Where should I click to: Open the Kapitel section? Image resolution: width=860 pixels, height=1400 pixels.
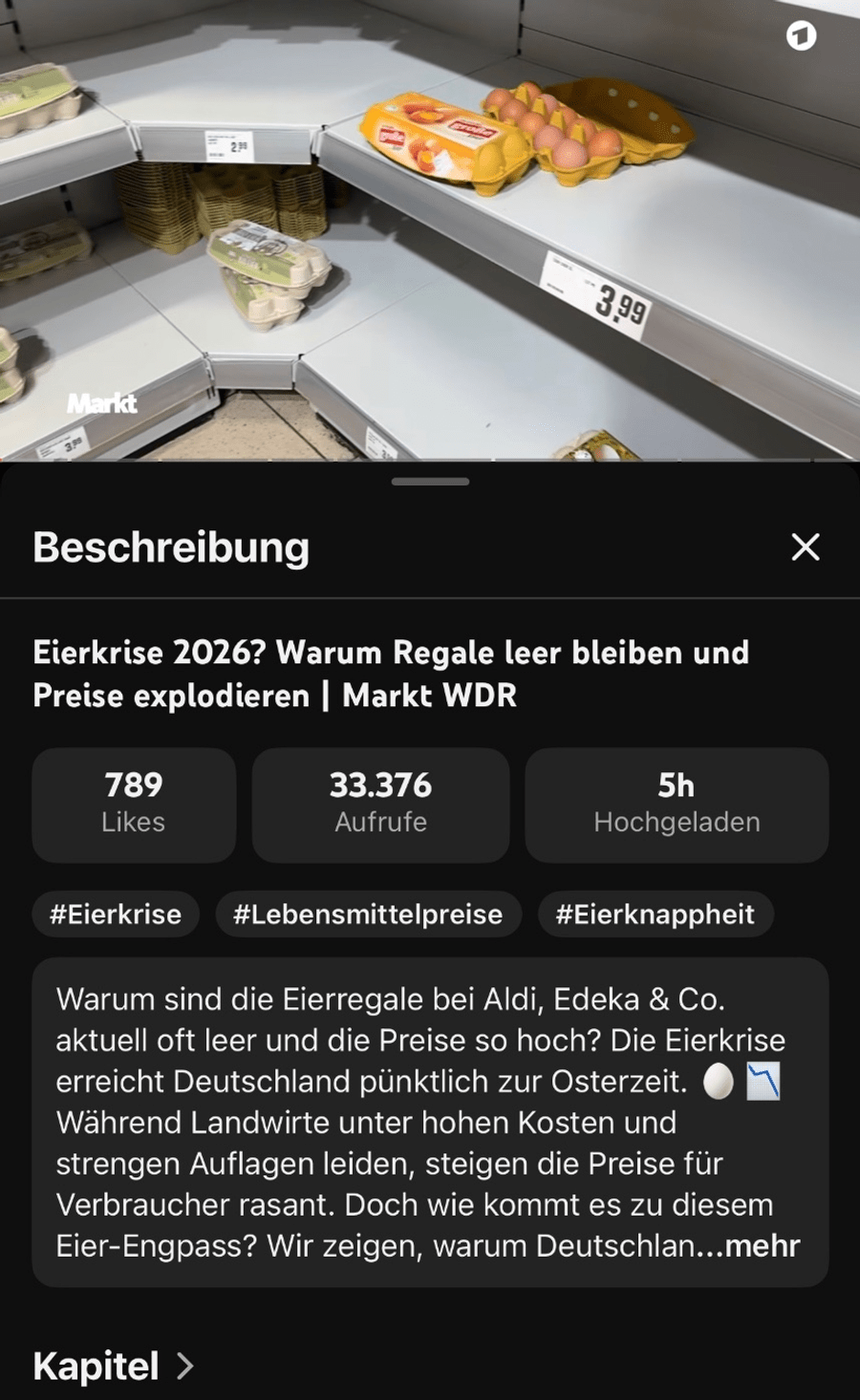pos(113,1366)
